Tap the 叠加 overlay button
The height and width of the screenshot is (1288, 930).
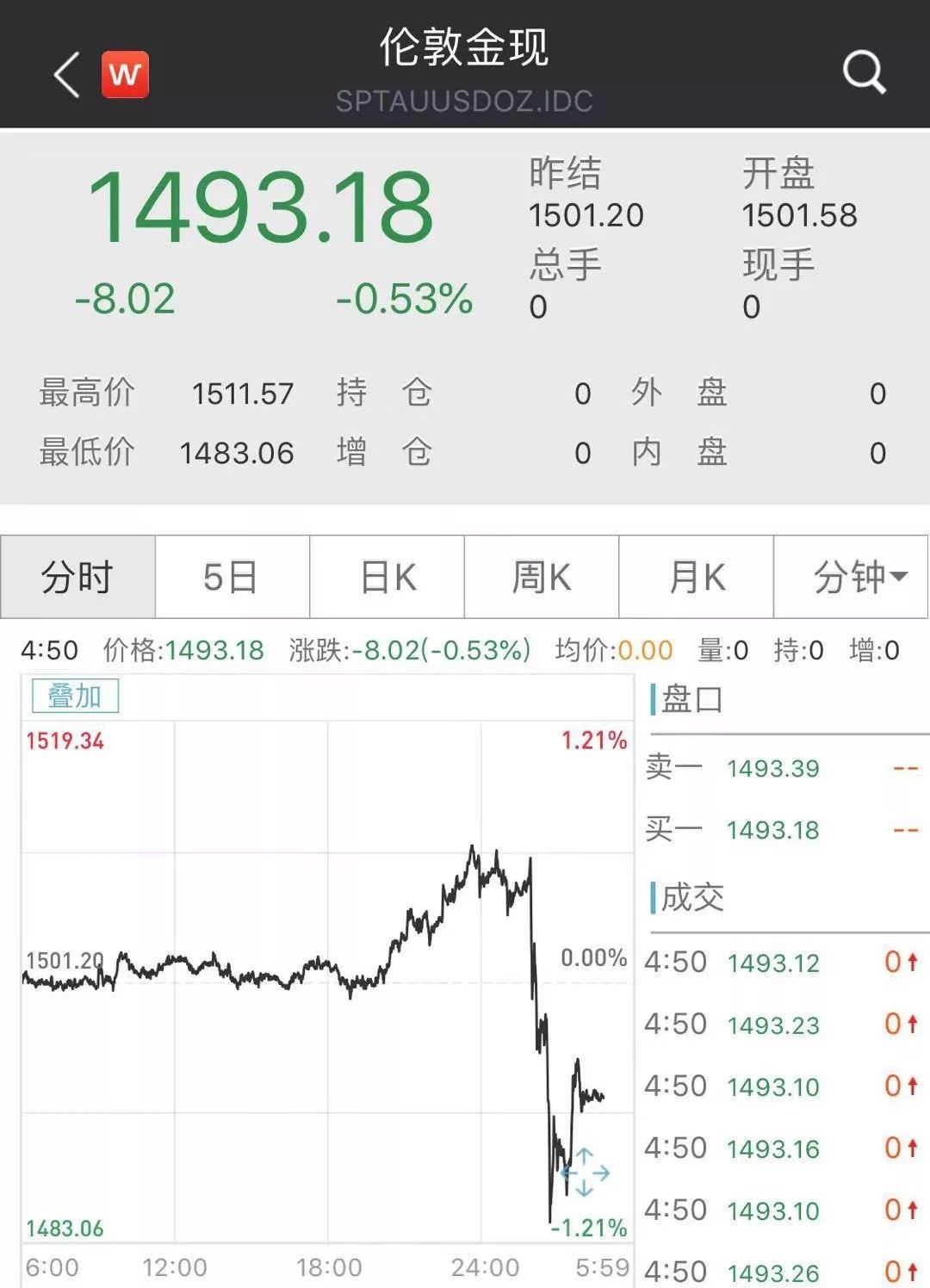tap(75, 696)
